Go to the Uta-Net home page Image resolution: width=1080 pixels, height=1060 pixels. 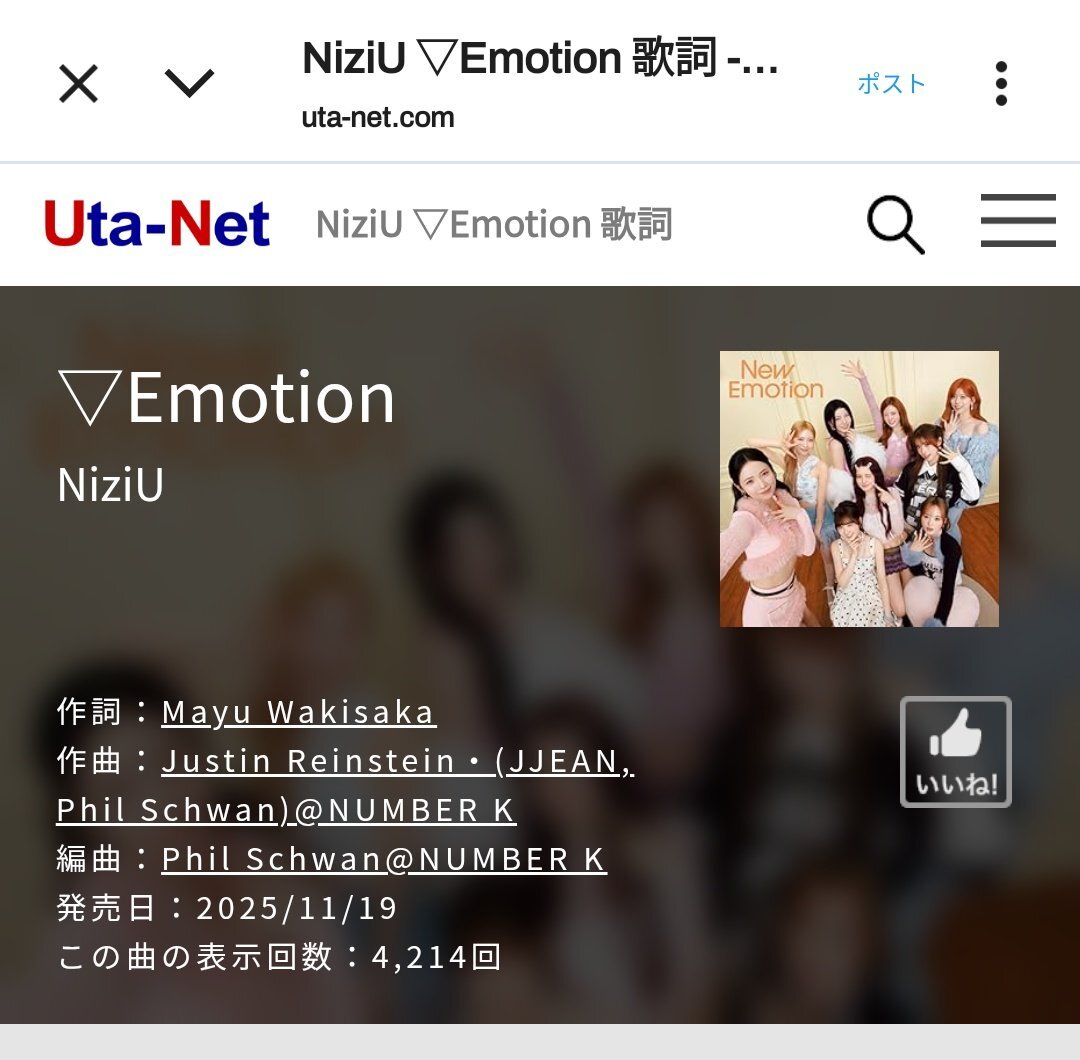157,224
